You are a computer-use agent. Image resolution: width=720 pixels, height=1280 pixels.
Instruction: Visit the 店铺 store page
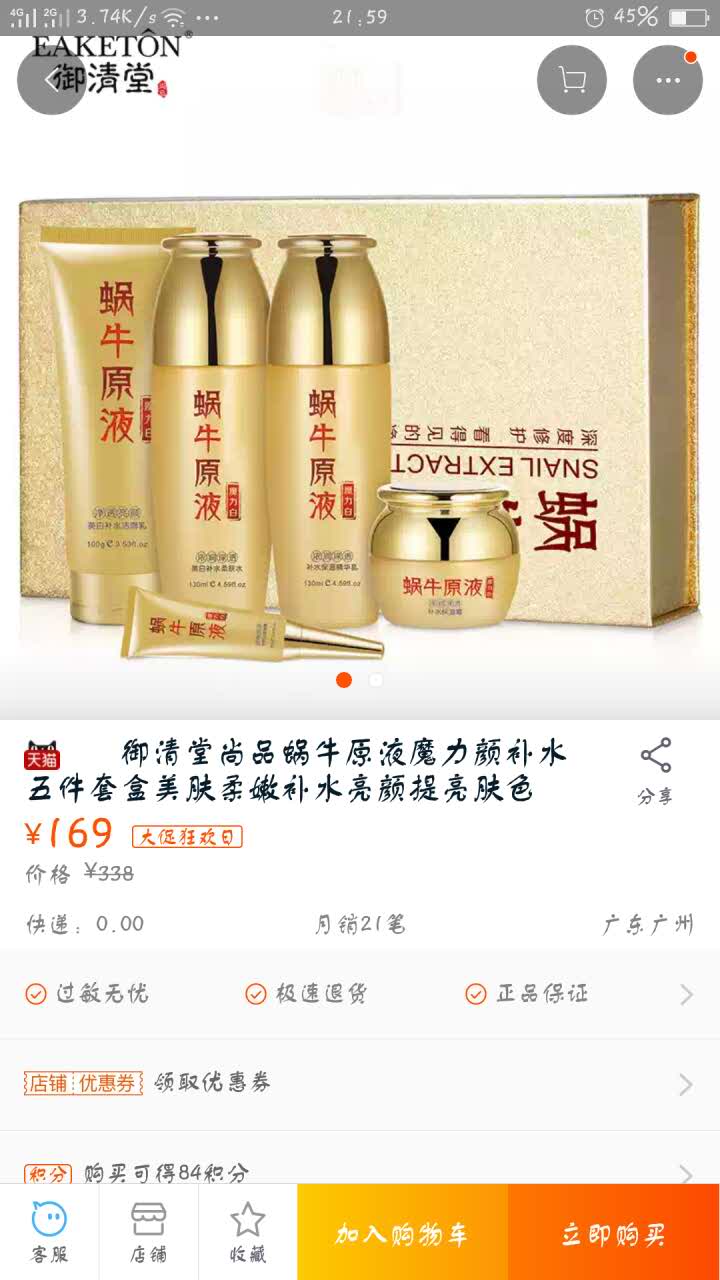pos(148,1232)
